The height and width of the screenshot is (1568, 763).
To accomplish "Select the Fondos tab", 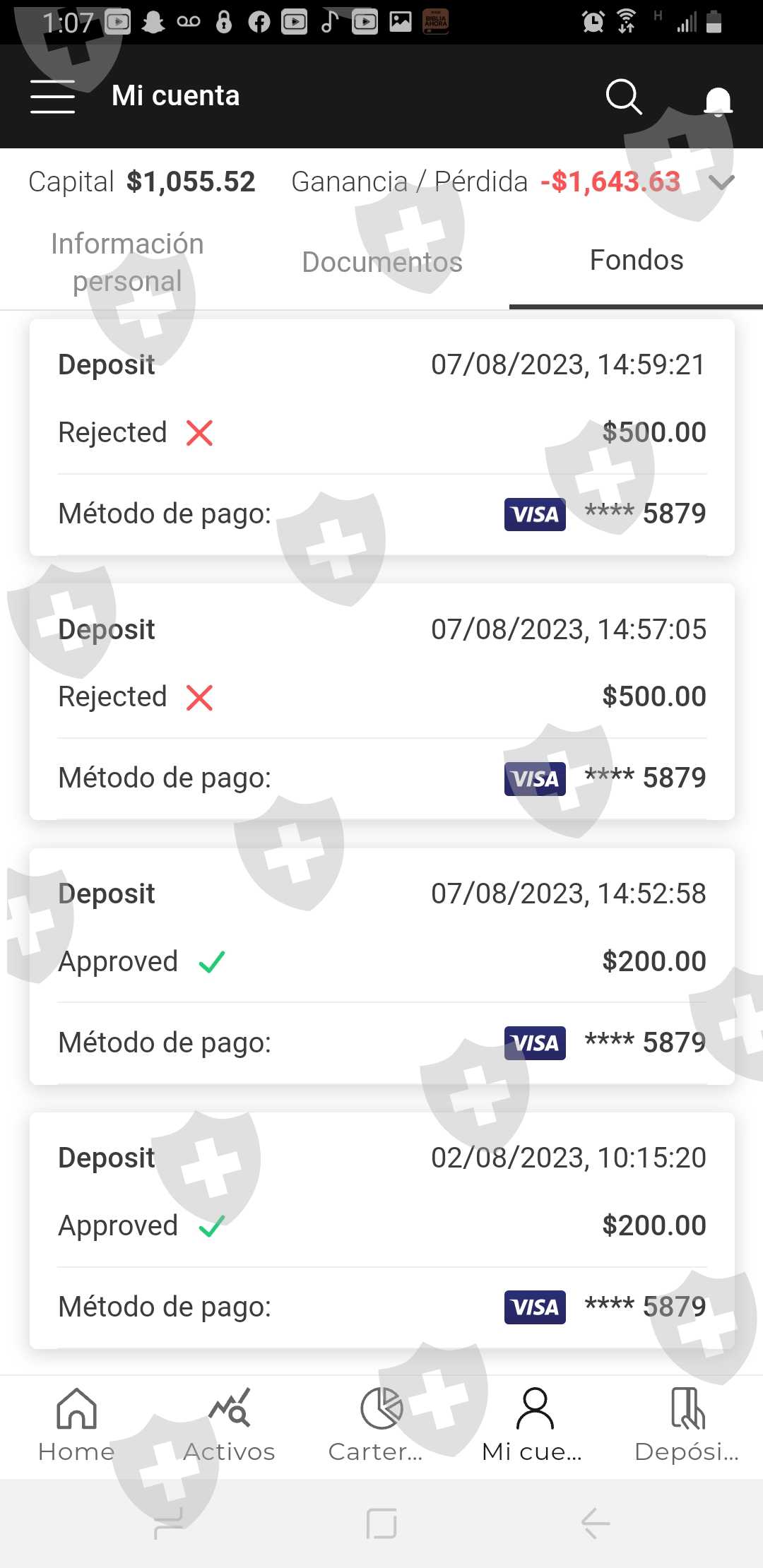I will [636, 261].
